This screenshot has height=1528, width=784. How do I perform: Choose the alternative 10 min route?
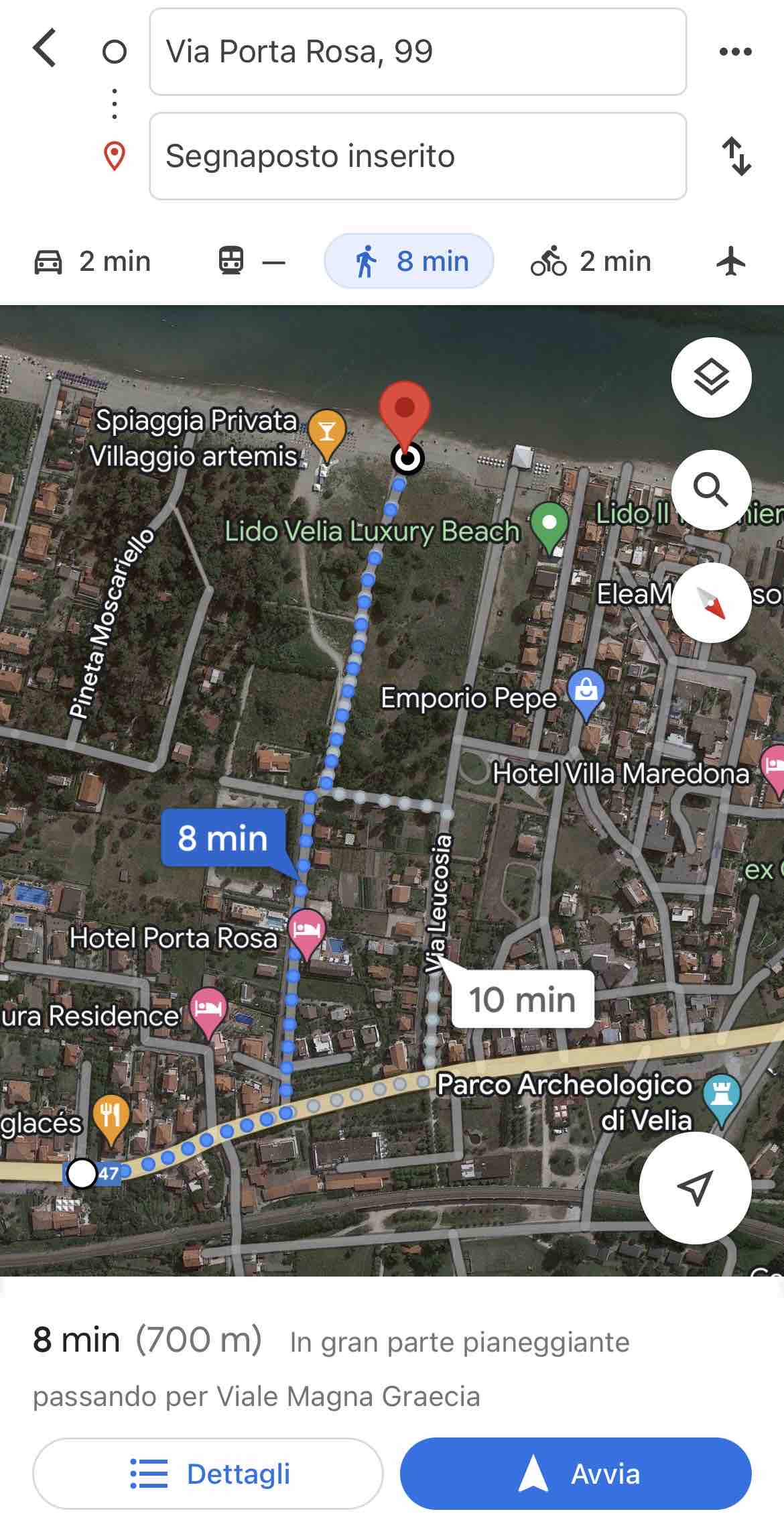pyautogui.click(x=522, y=999)
